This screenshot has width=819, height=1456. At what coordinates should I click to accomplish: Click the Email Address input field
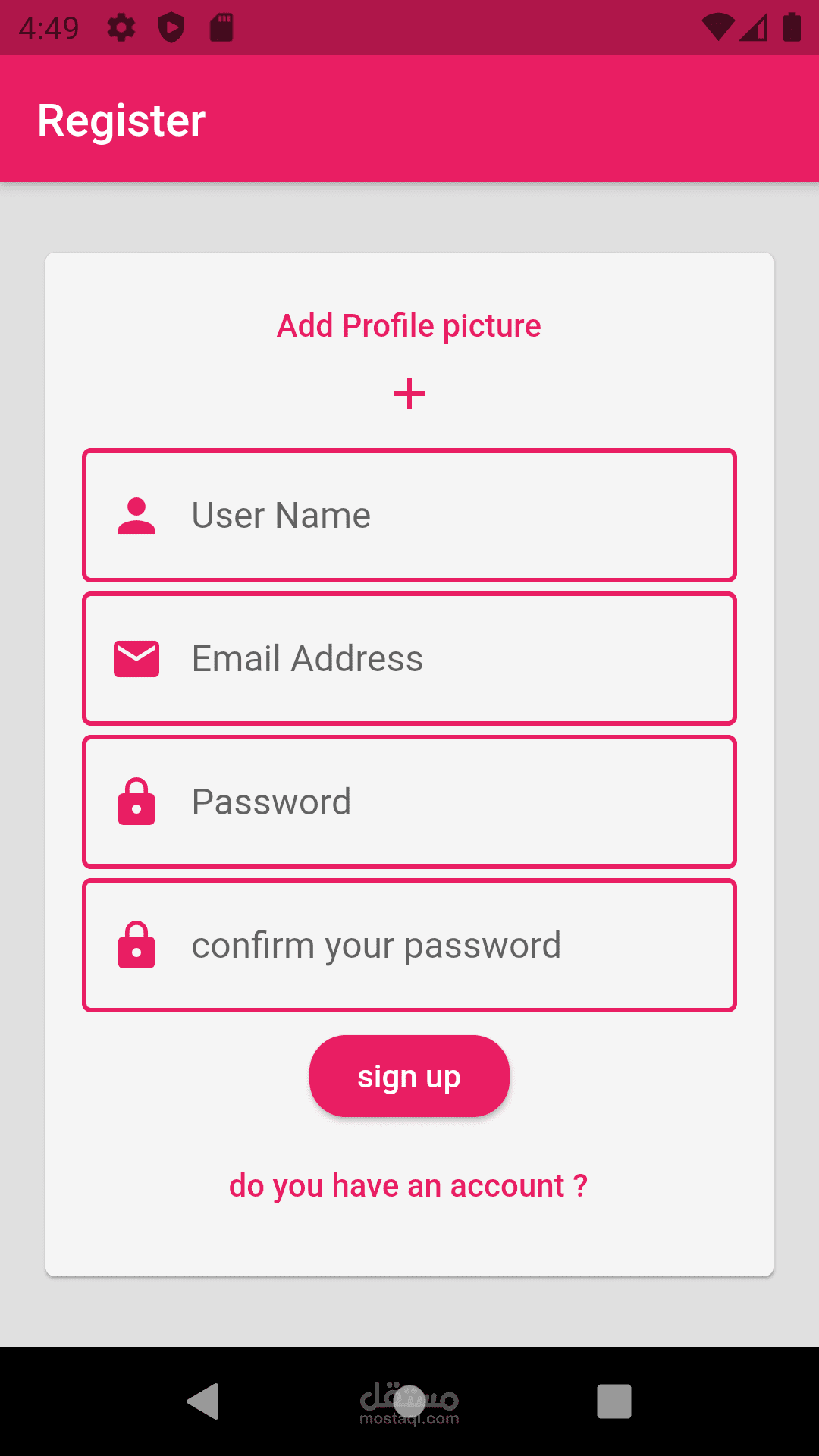click(425, 658)
